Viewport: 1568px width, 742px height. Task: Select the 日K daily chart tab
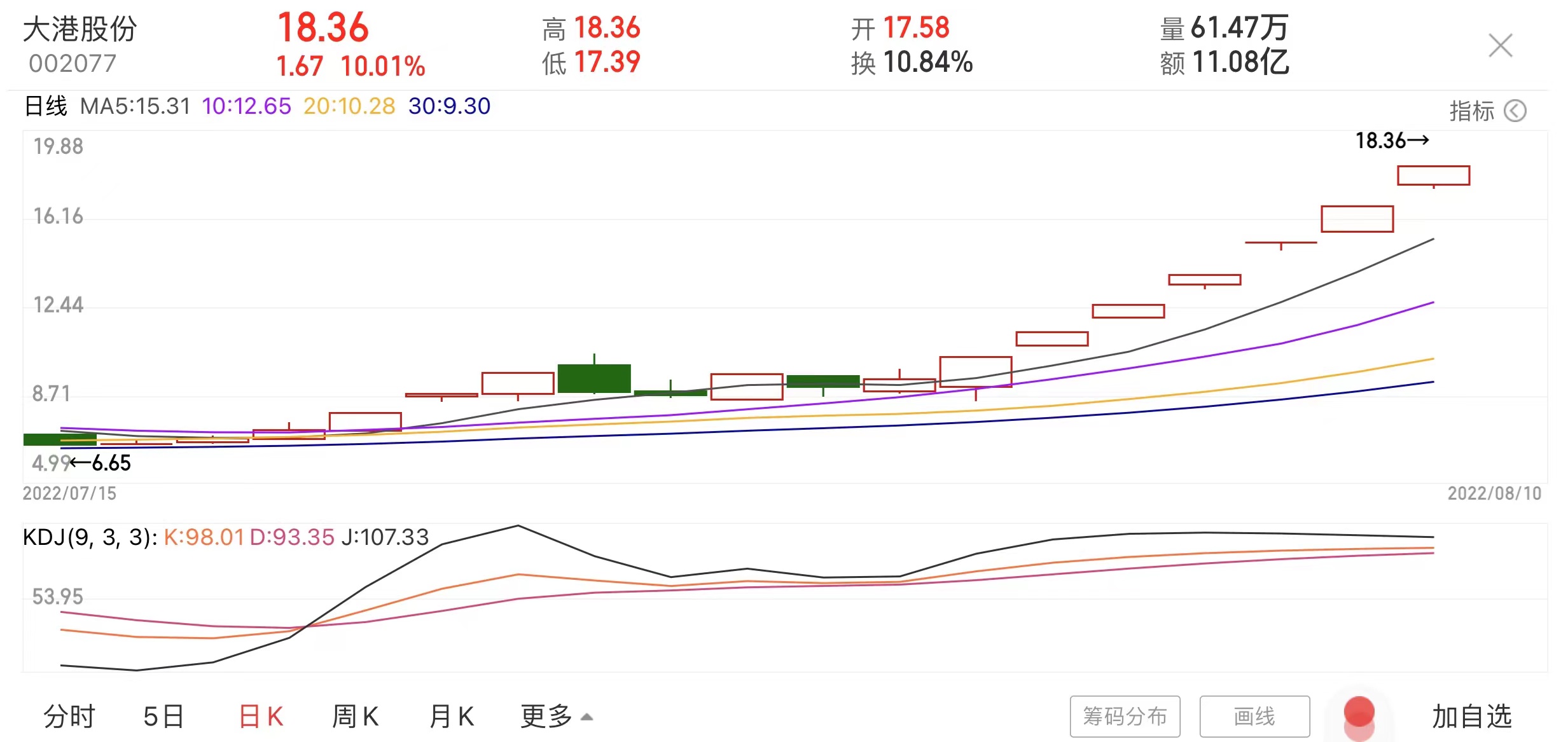[x=261, y=716]
